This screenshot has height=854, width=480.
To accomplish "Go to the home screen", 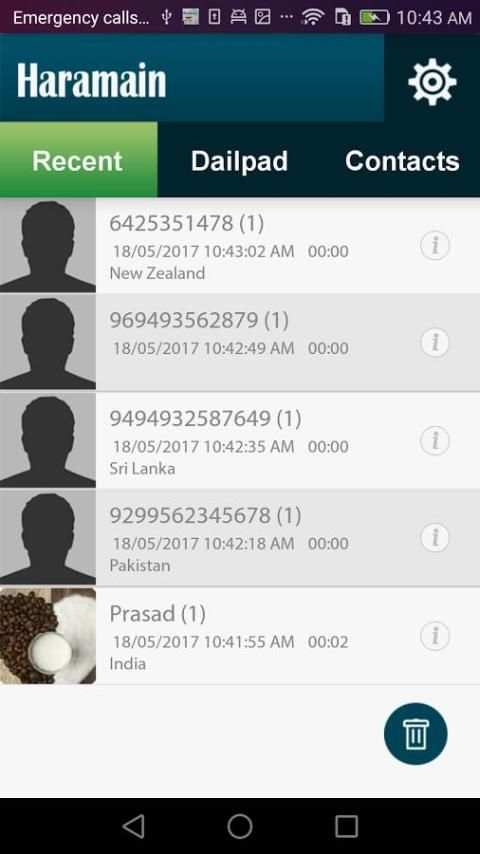I will tap(240, 826).
